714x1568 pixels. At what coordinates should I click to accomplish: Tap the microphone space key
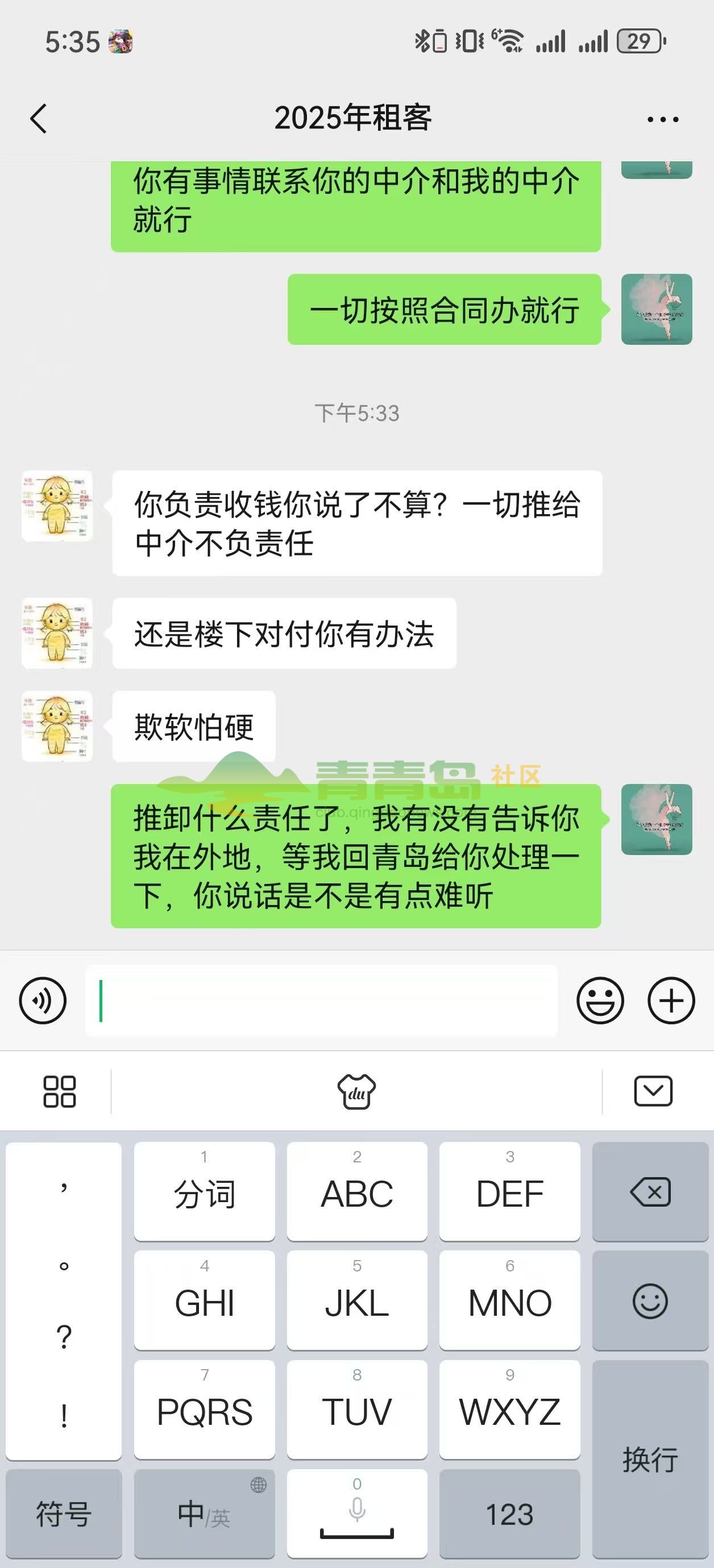[357, 1514]
